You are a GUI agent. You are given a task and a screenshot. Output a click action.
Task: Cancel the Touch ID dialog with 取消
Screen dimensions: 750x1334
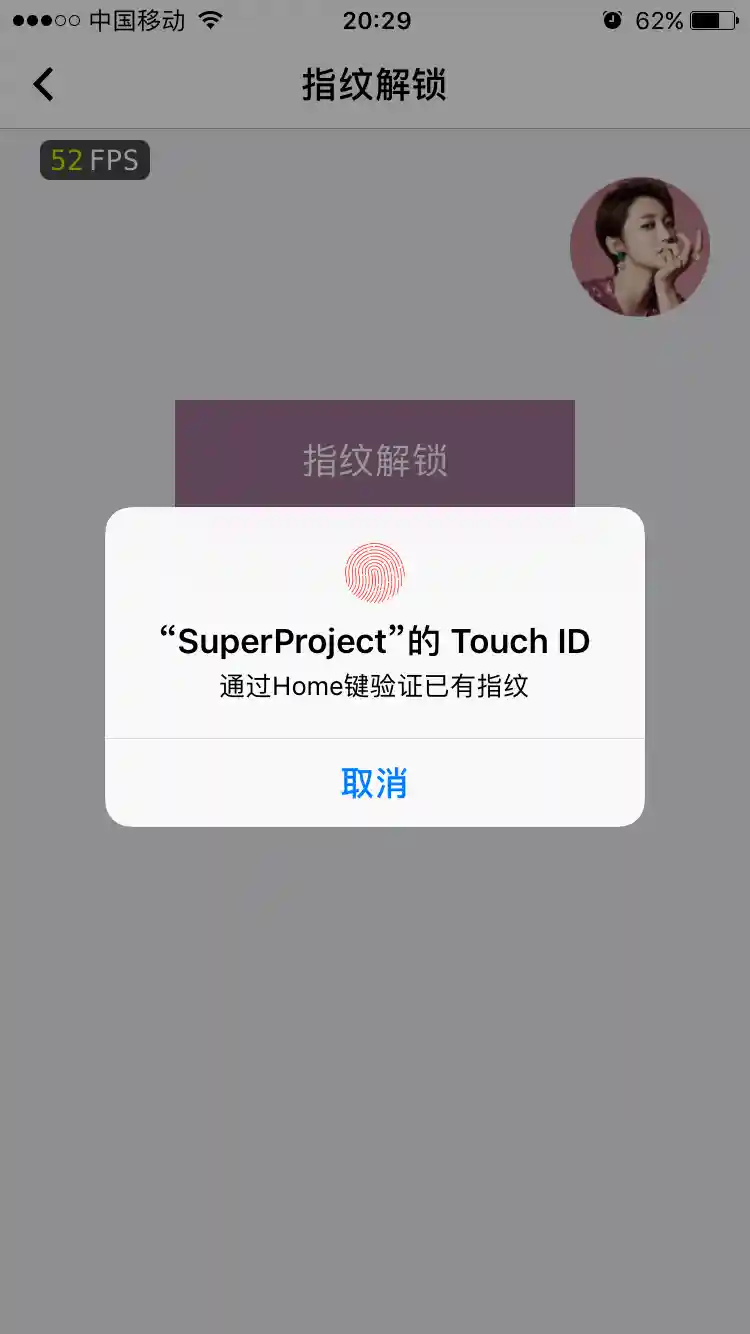[x=374, y=783]
